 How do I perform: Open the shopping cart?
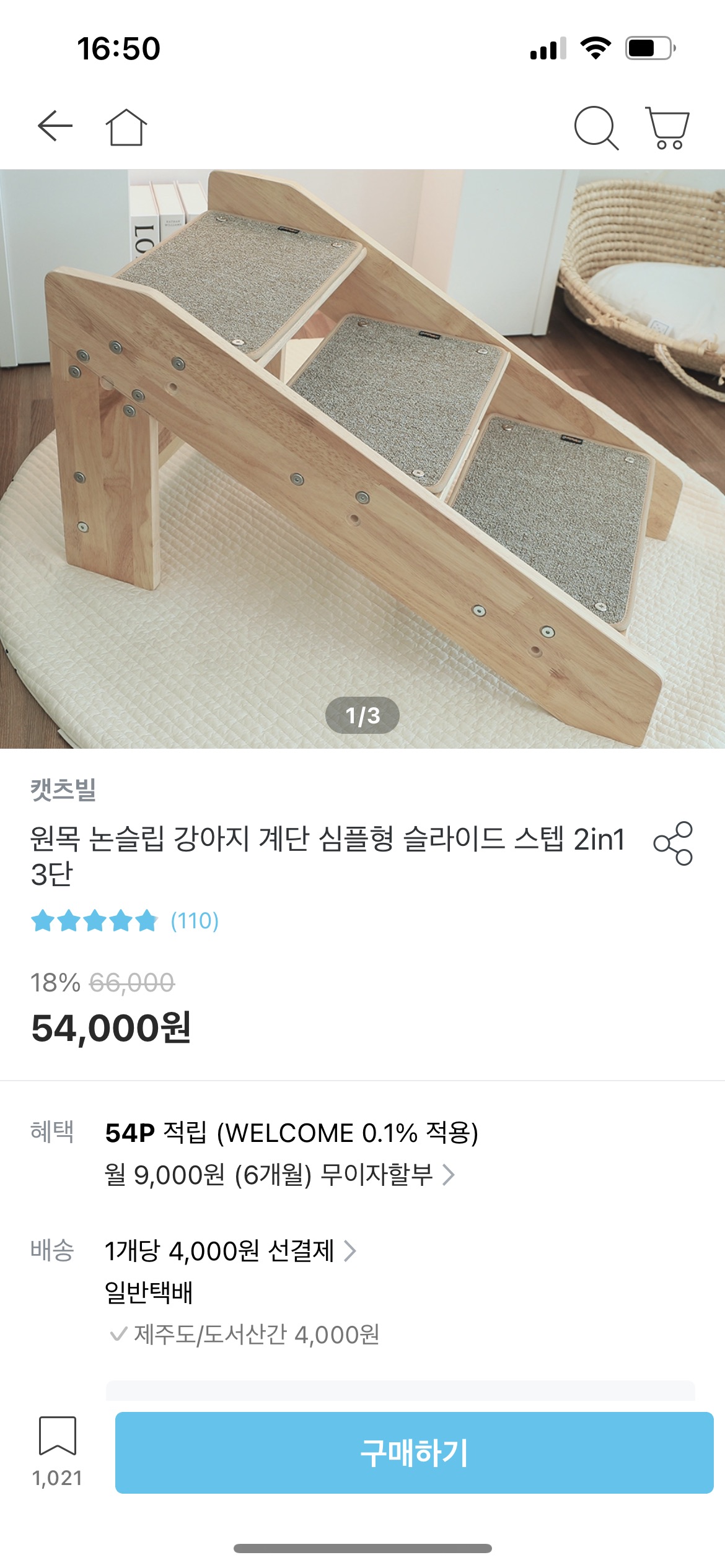coord(667,128)
